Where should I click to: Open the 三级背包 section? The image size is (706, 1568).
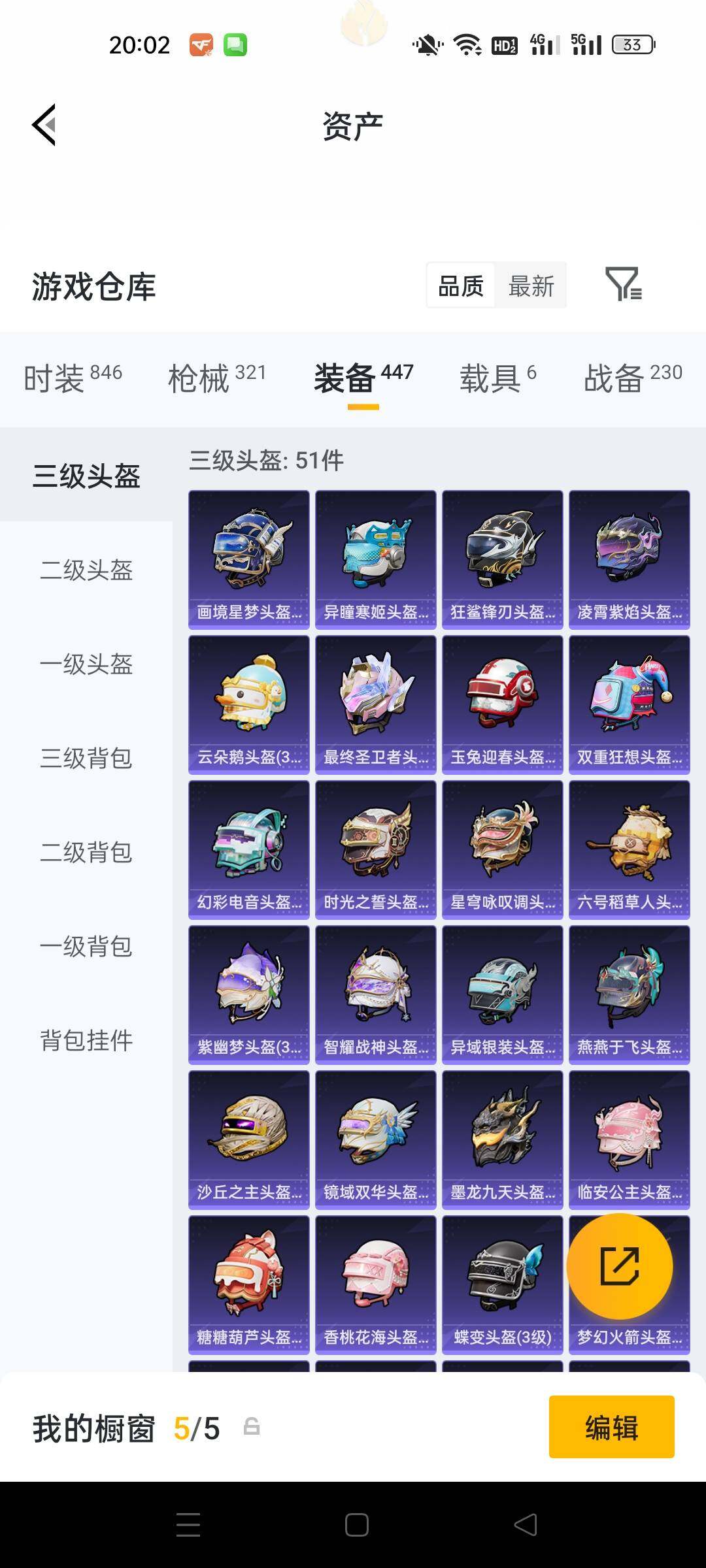[x=87, y=759]
